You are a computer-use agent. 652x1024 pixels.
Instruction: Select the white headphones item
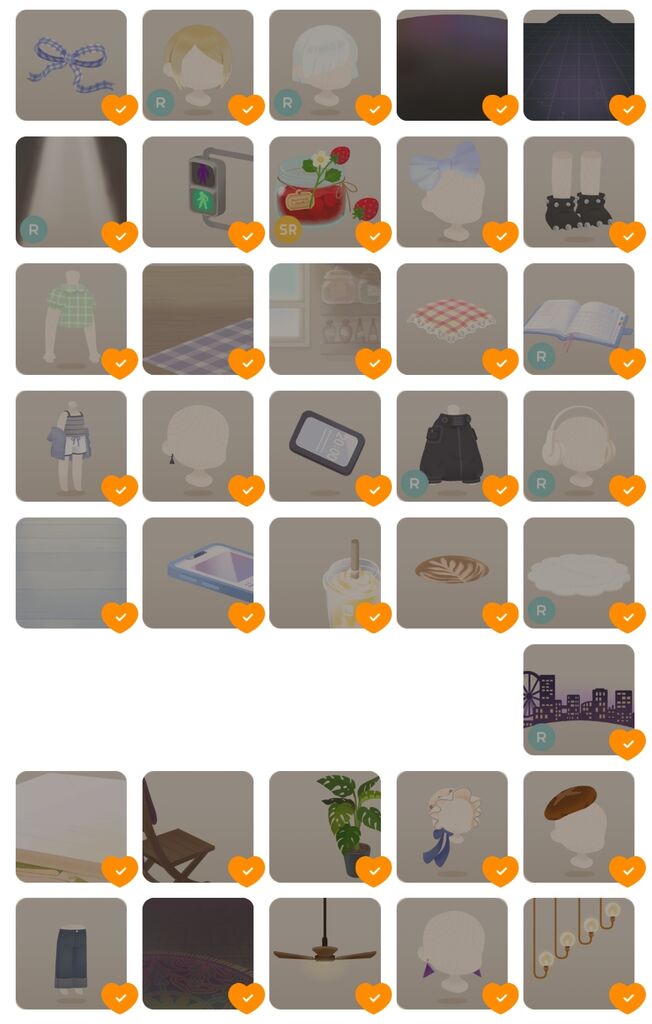click(578, 445)
